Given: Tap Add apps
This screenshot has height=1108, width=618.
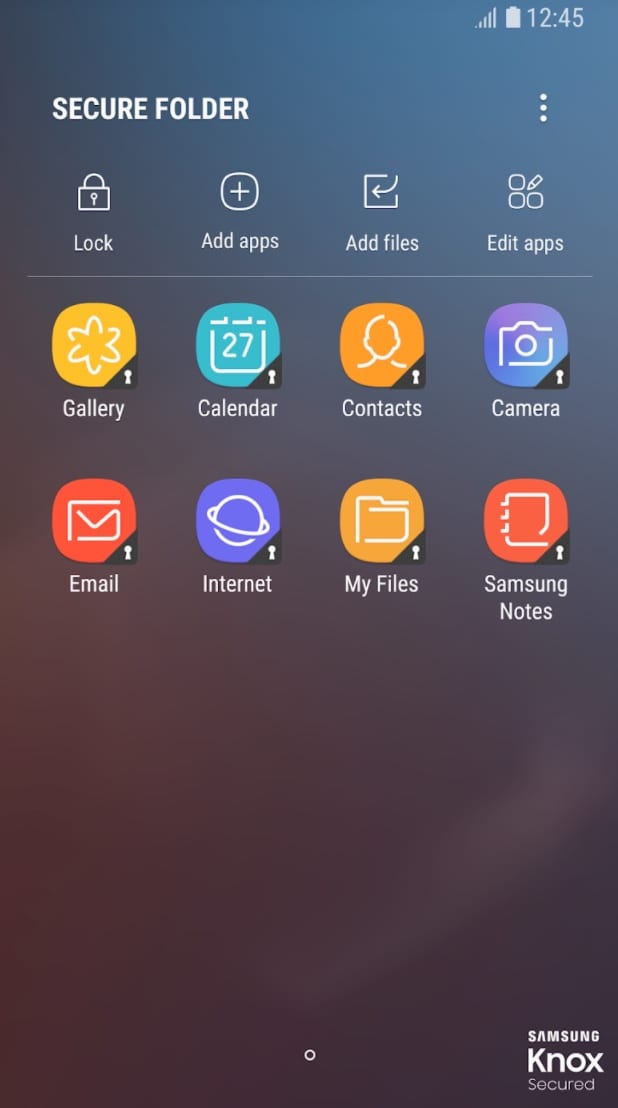Looking at the screenshot, I should tap(239, 211).
